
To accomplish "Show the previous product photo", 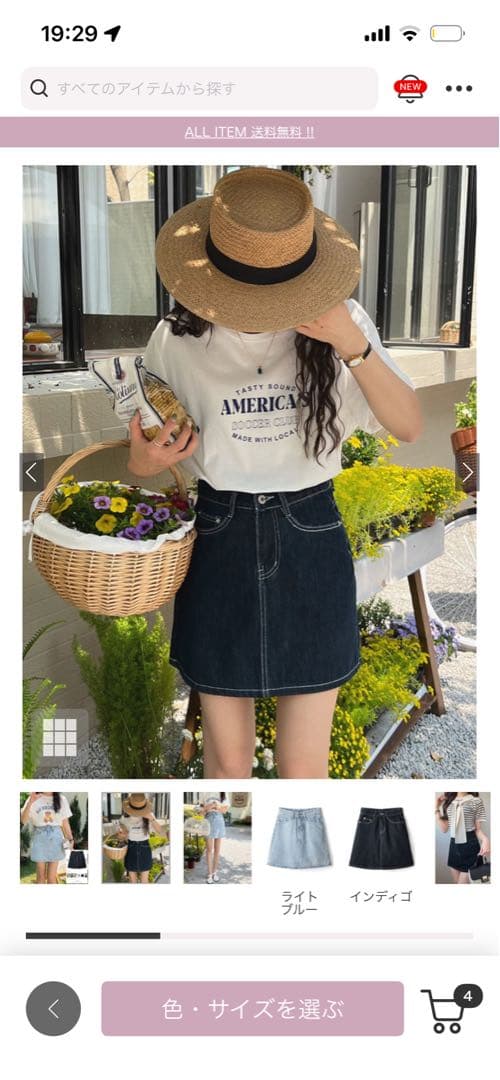I will pyautogui.click(x=32, y=472).
